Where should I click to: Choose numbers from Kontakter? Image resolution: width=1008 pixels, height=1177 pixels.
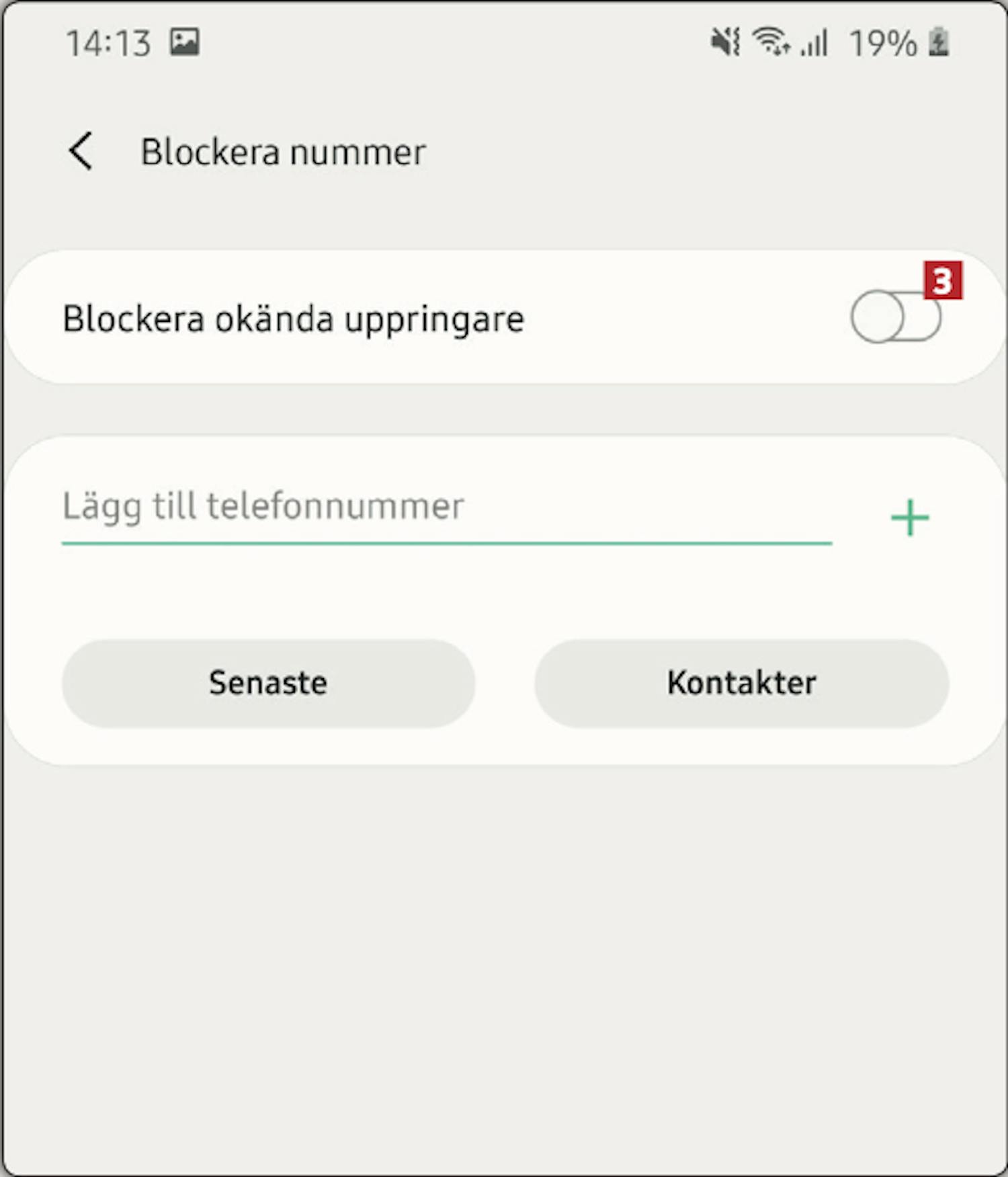point(741,683)
